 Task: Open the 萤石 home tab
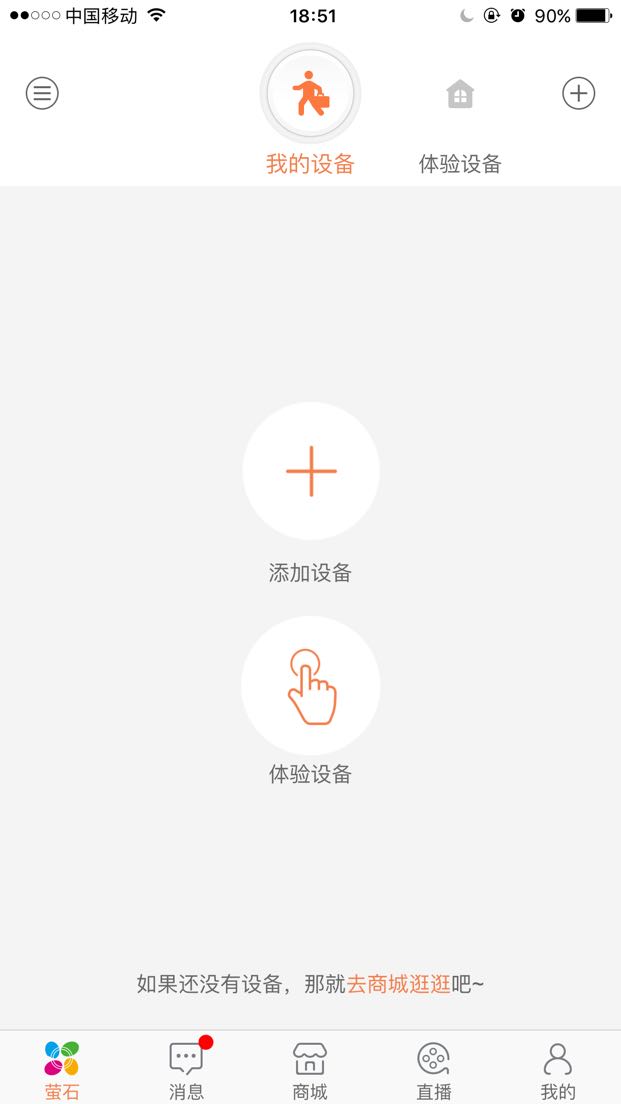62,1070
